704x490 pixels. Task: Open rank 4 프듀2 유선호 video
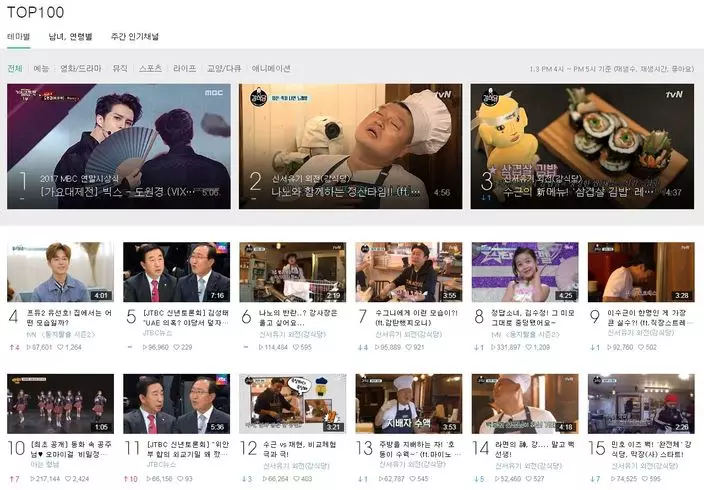[59, 271]
